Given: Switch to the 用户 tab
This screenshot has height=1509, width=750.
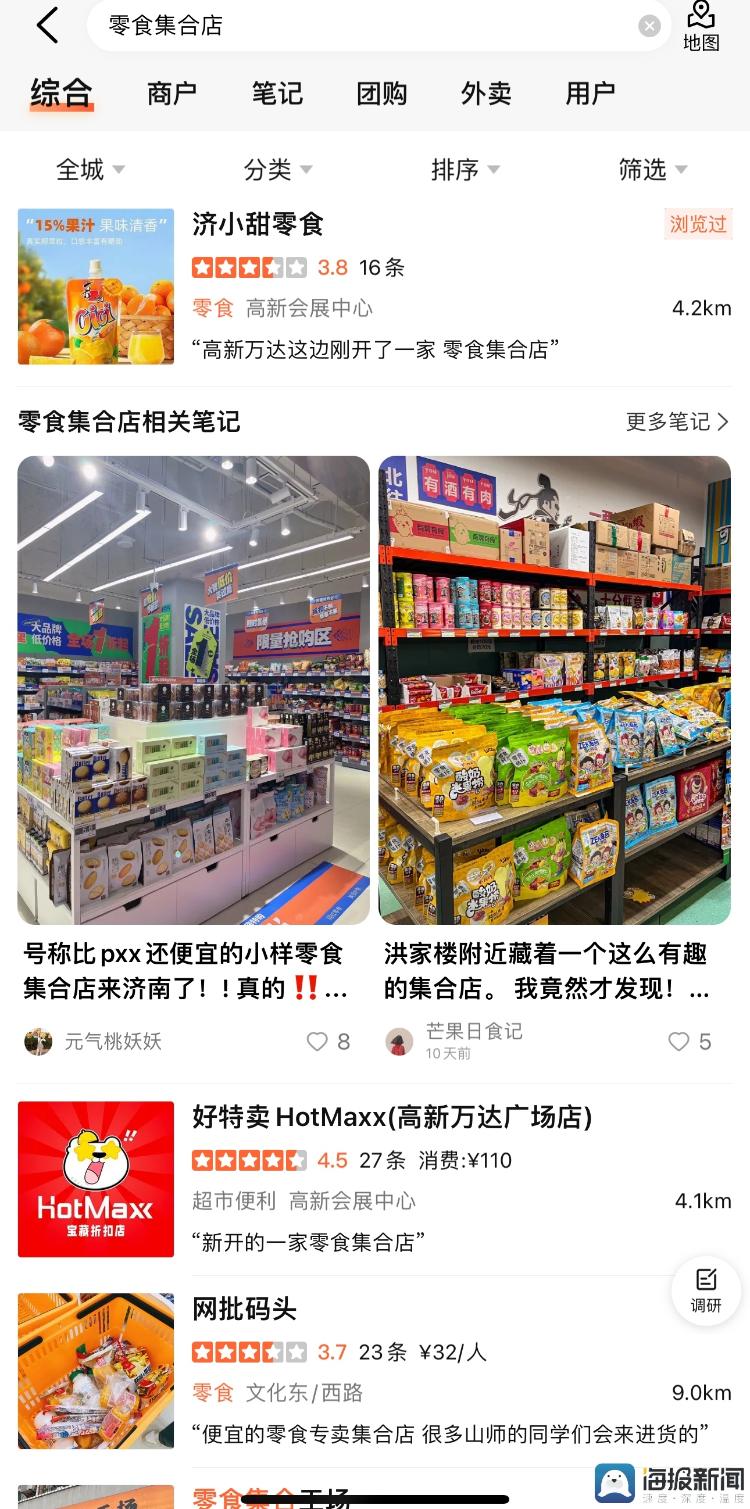Looking at the screenshot, I should click(590, 93).
